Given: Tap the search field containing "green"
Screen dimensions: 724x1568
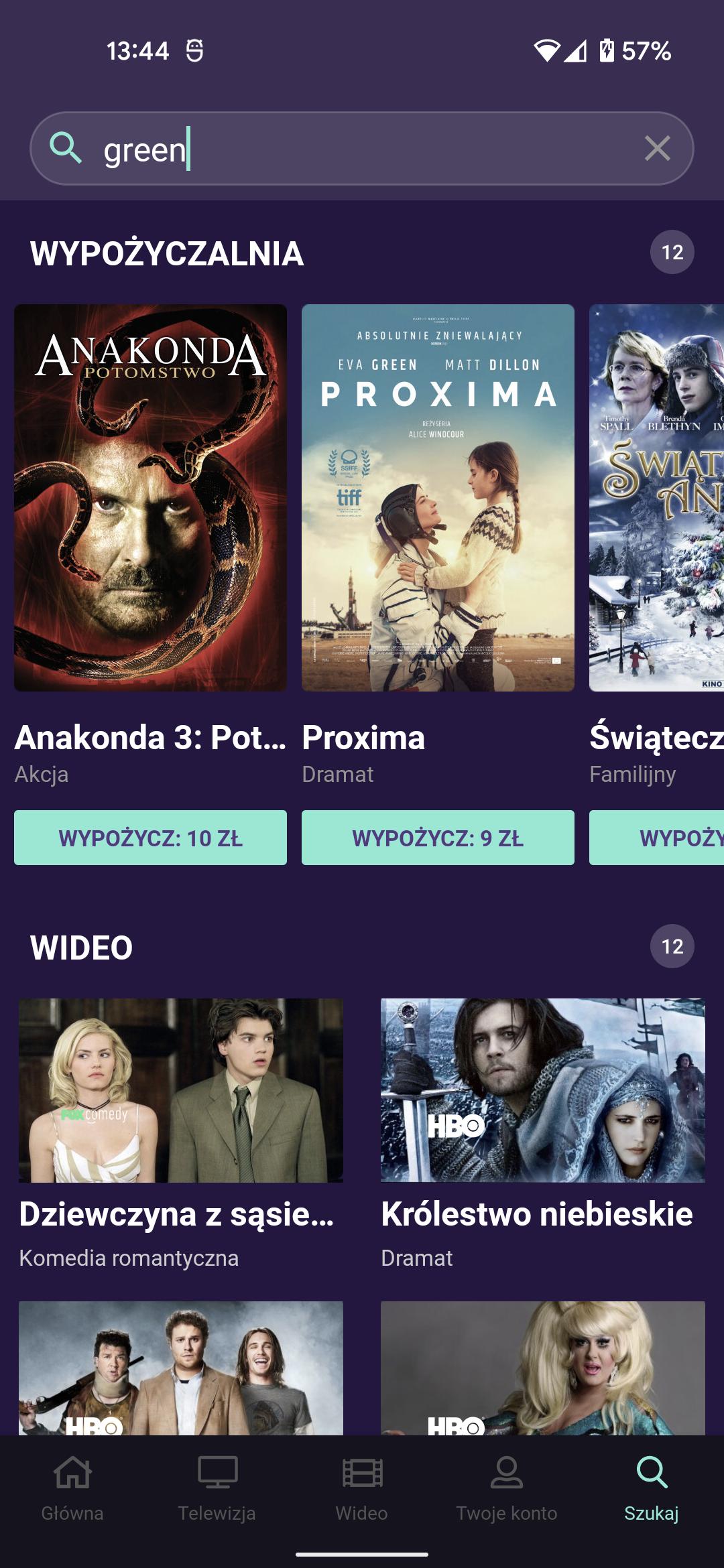Looking at the screenshot, I should point(362,149).
